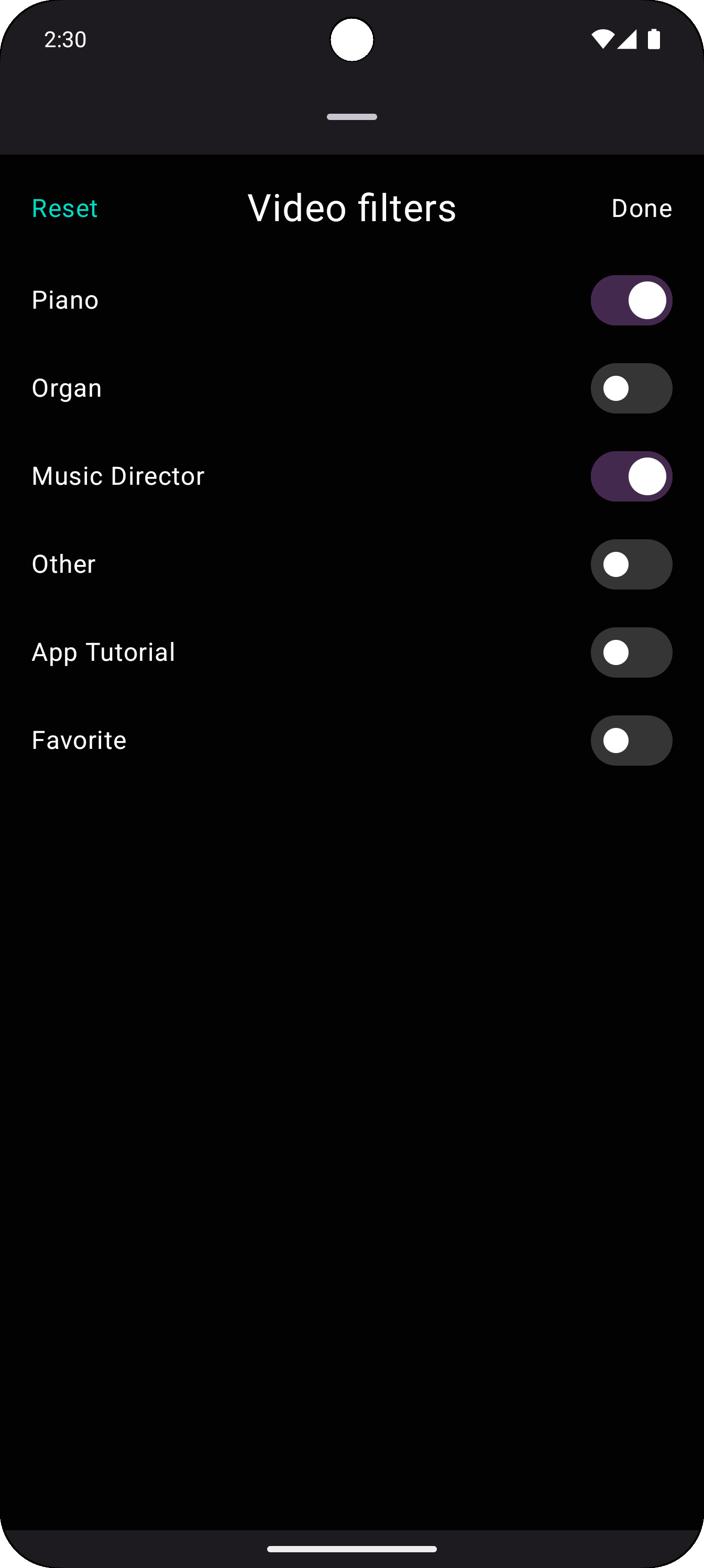Viewport: 704px width, 1568px height.
Task: Disable the Music Director filter
Action: pyautogui.click(x=631, y=476)
